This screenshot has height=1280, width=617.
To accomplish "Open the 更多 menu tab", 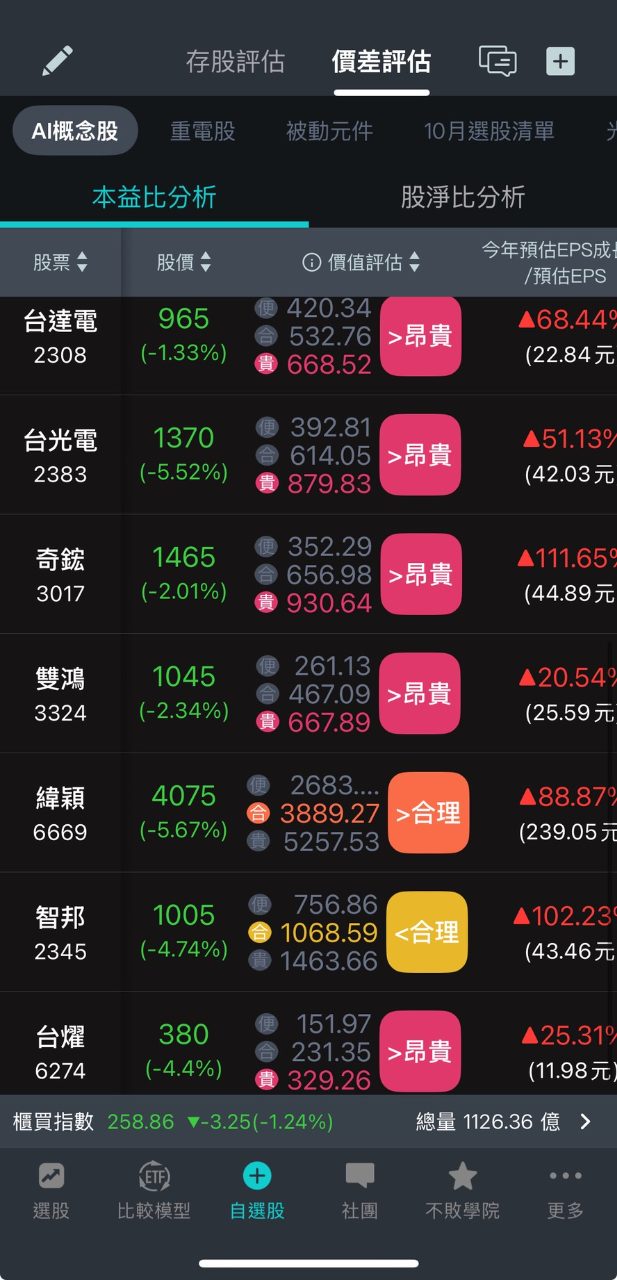I will 565,1191.
